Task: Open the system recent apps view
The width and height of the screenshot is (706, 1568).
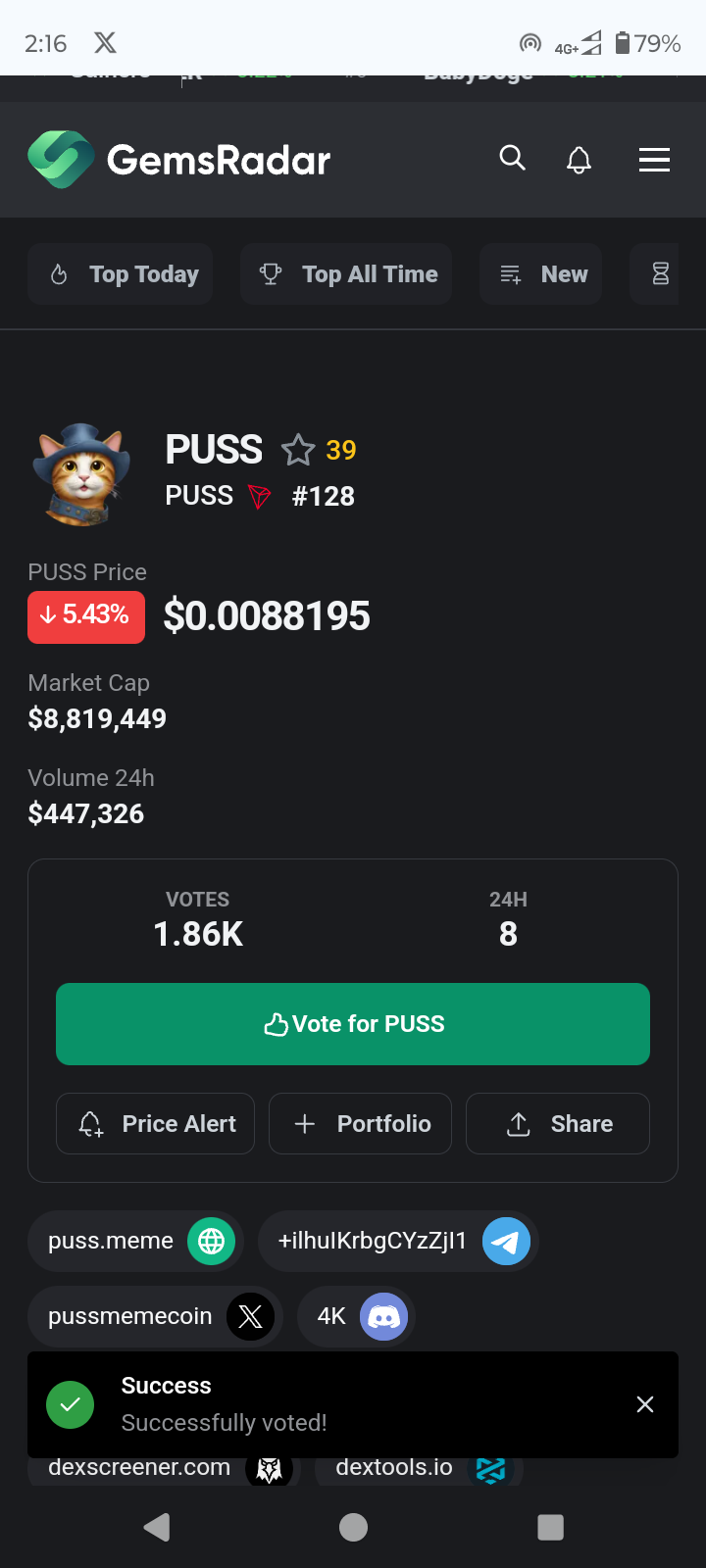Action: click(550, 1527)
